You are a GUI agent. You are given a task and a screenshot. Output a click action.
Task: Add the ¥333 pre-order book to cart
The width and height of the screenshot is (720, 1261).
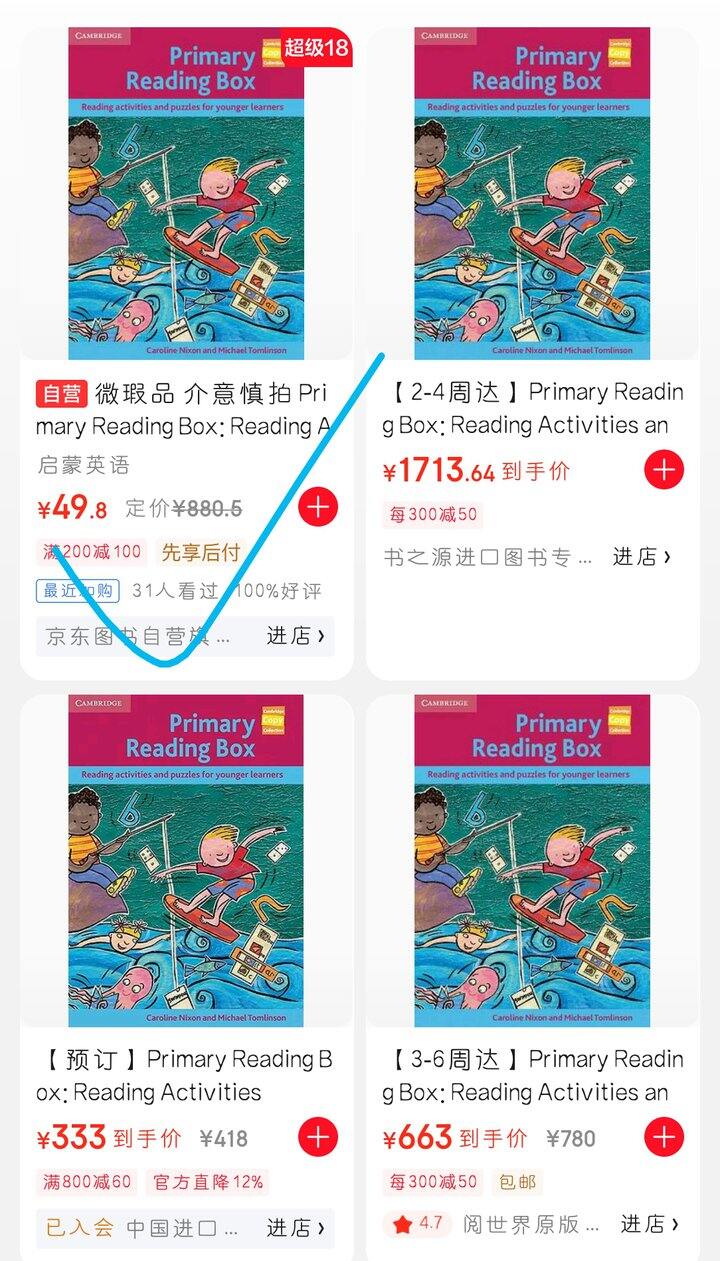(x=318, y=1137)
